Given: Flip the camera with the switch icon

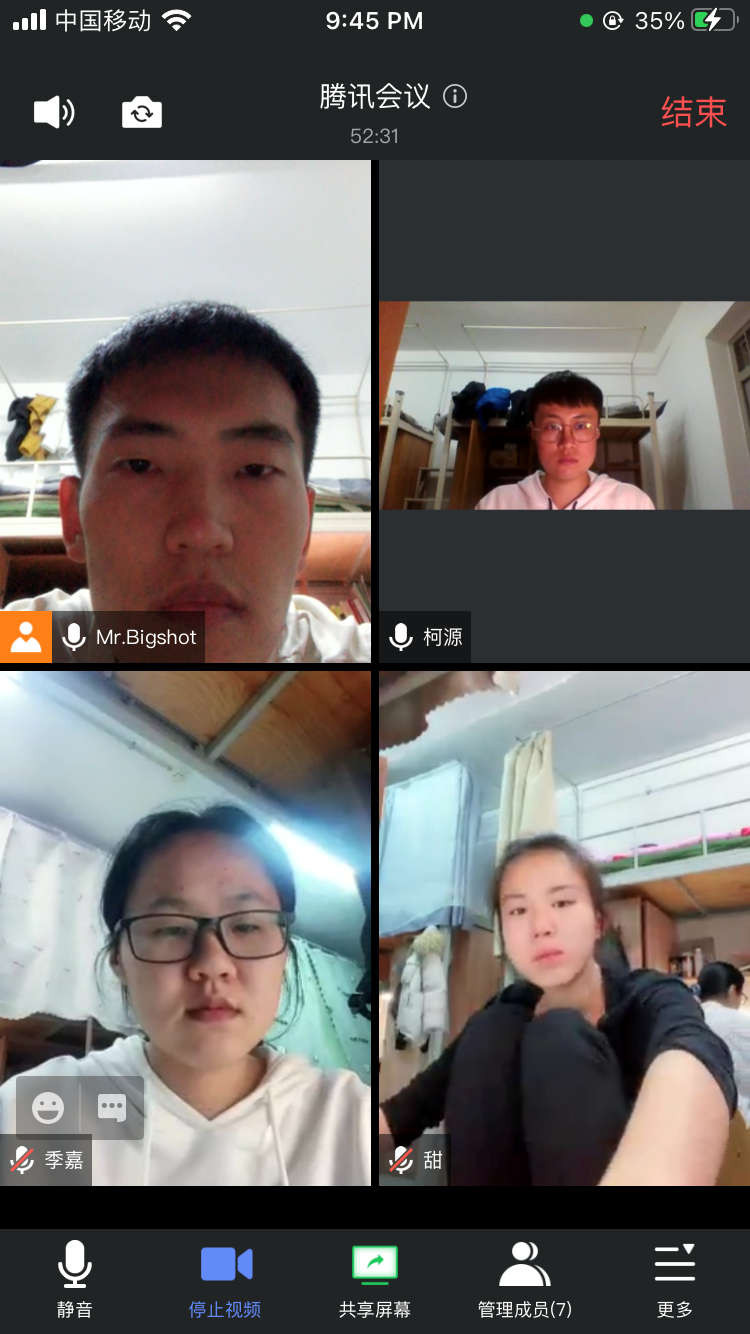Looking at the screenshot, I should click(142, 112).
